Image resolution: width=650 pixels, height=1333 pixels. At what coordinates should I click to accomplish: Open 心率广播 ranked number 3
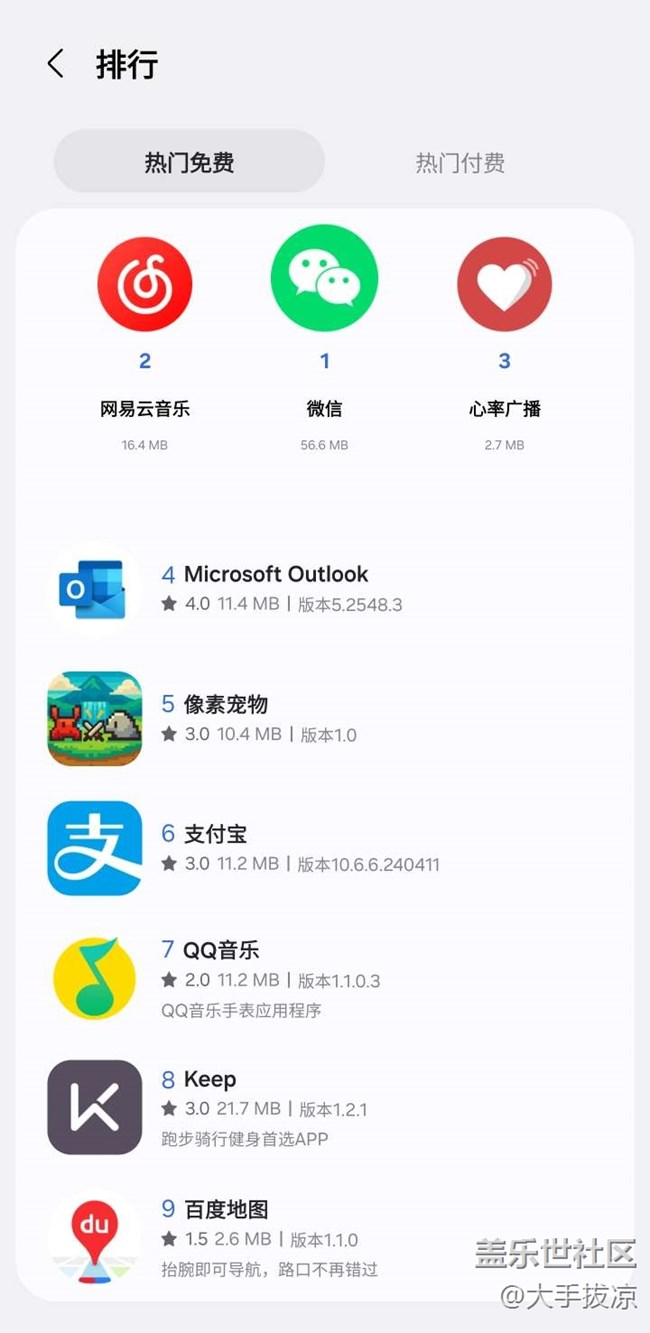tap(504, 285)
